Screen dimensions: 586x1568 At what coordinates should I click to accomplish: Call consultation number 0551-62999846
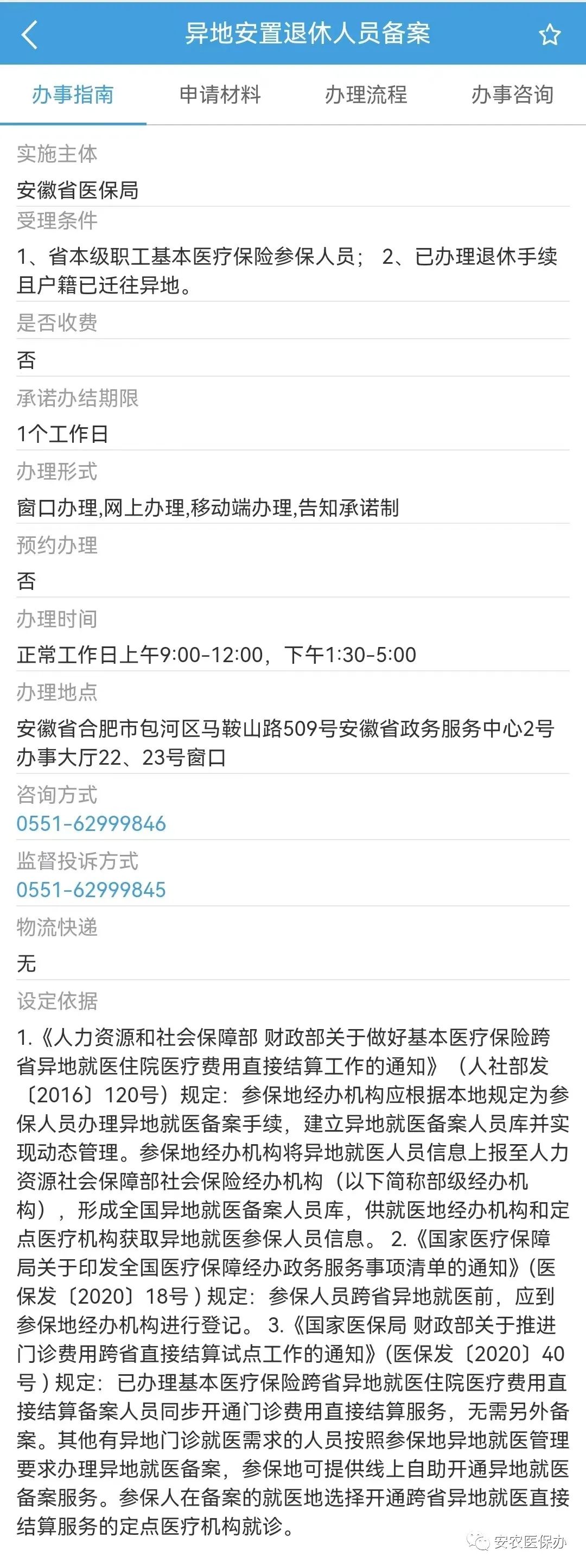click(91, 823)
